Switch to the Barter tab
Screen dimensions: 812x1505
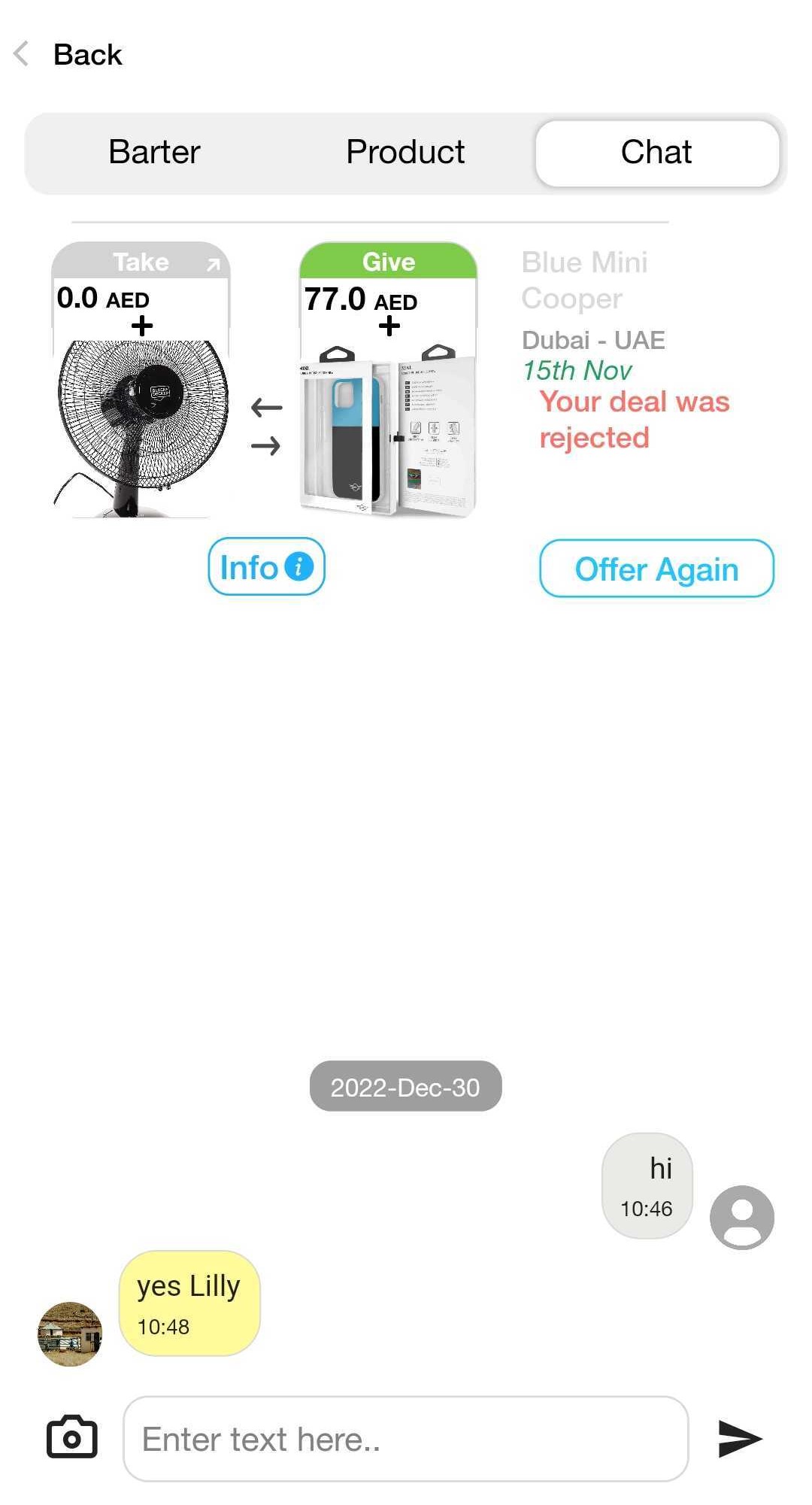pyautogui.click(x=154, y=152)
